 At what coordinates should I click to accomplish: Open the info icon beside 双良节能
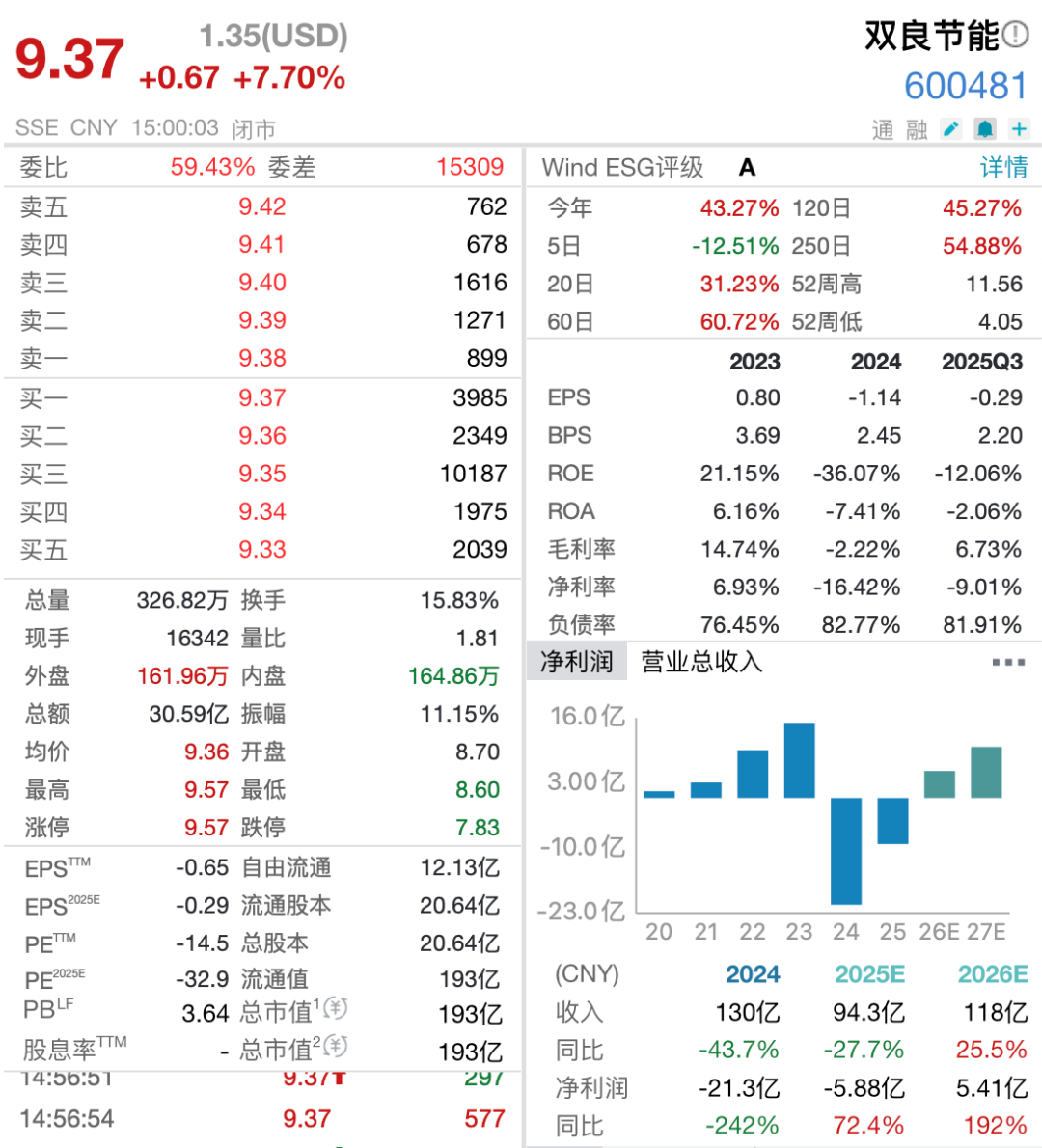(1015, 36)
